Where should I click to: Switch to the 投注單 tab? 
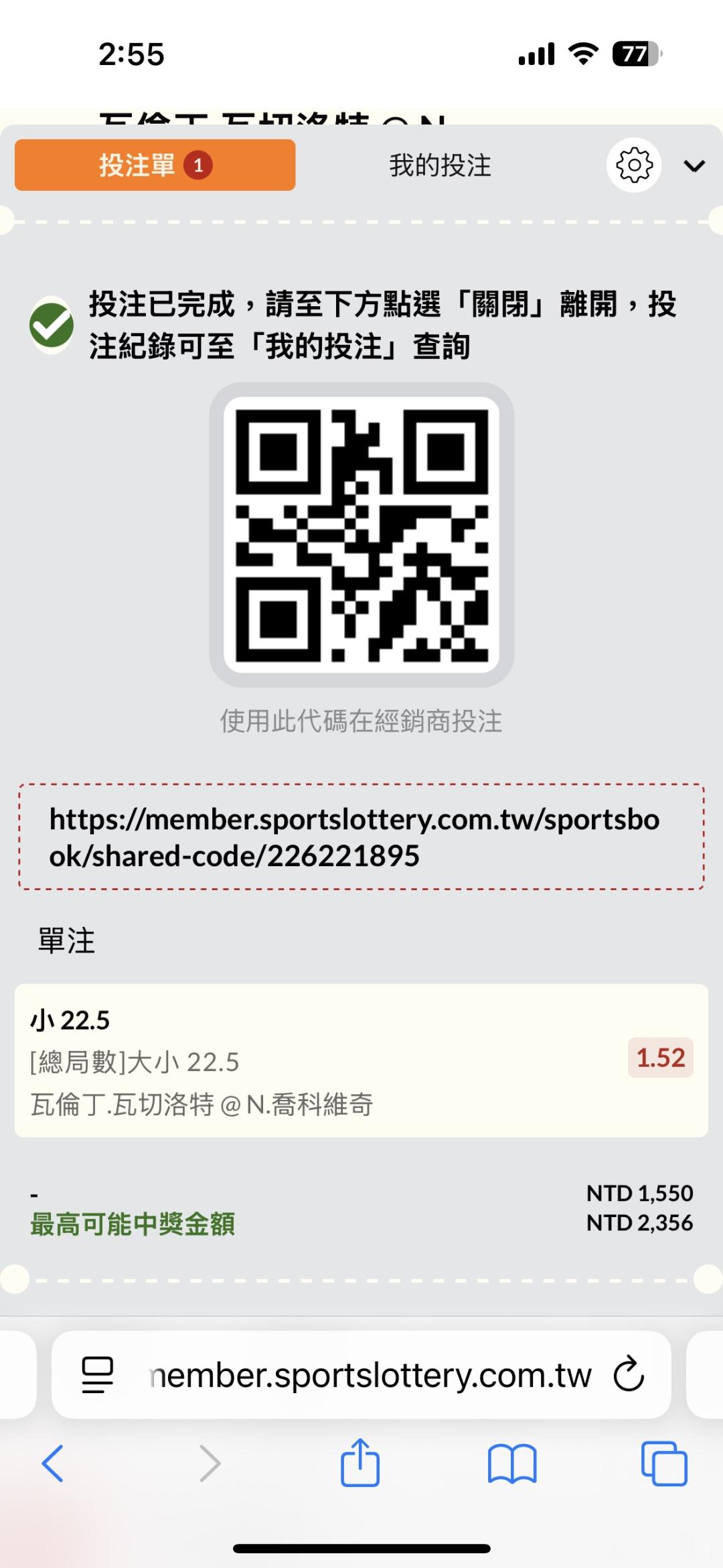click(155, 165)
